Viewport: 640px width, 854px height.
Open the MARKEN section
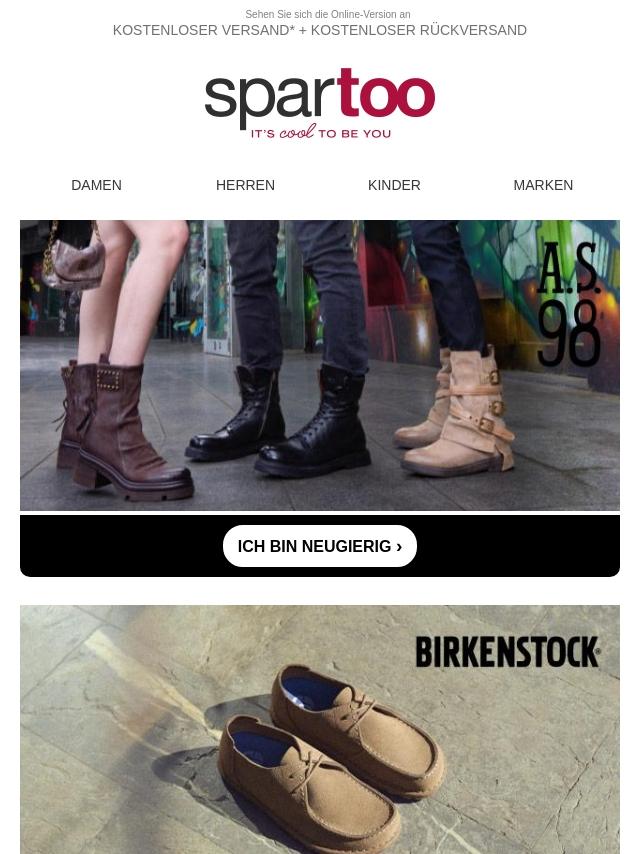543,185
